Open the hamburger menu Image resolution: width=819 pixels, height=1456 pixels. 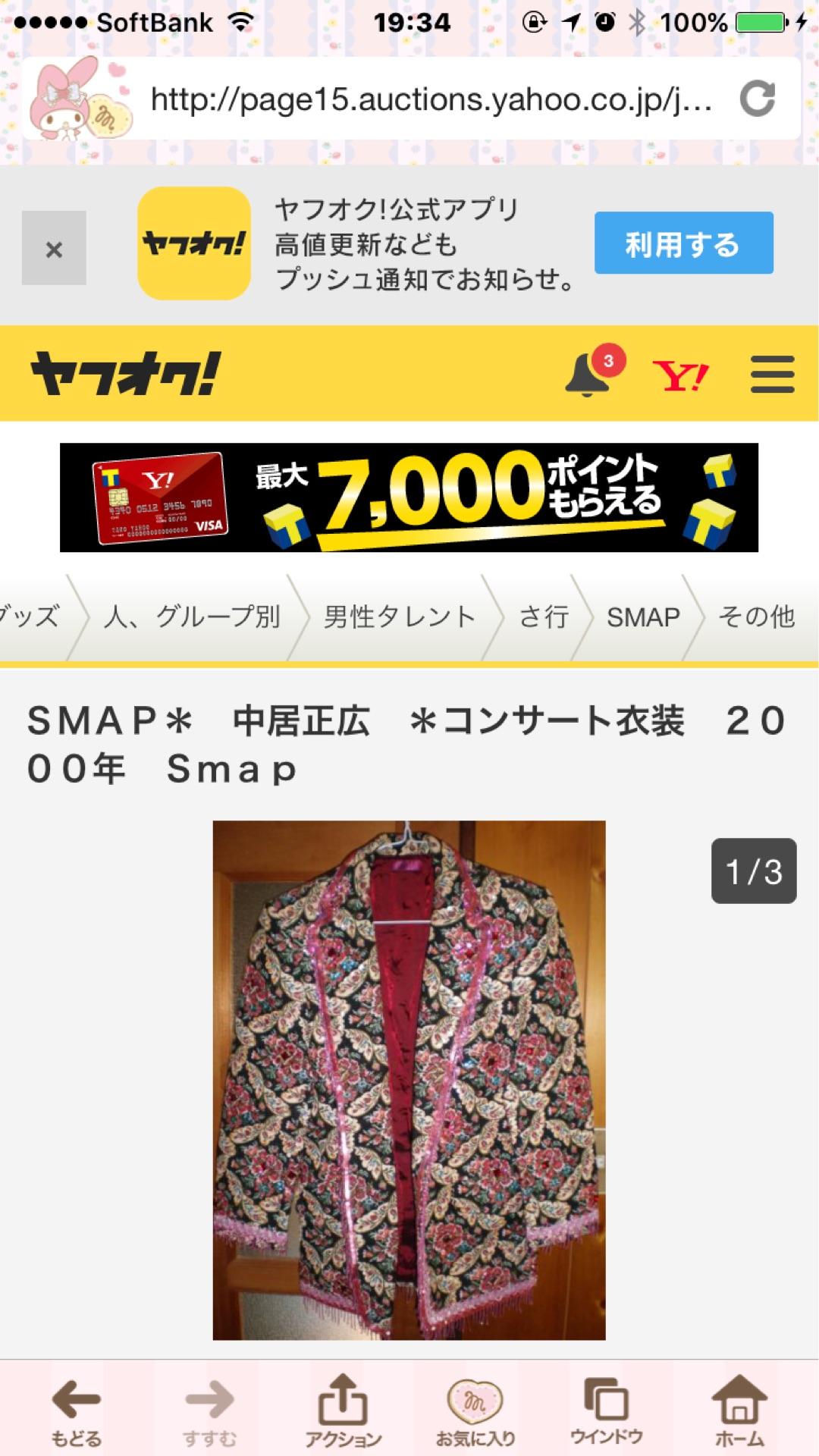pyautogui.click(x=772, y=375)
